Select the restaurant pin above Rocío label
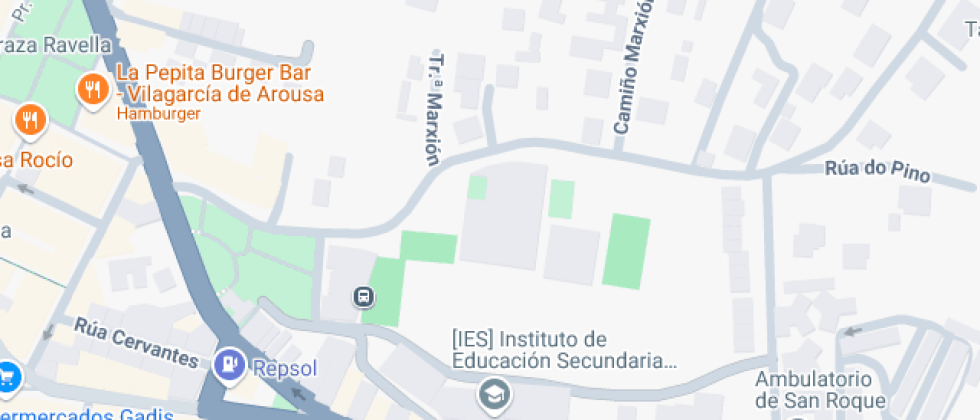The image size is (980, 420). pos(29,120)
